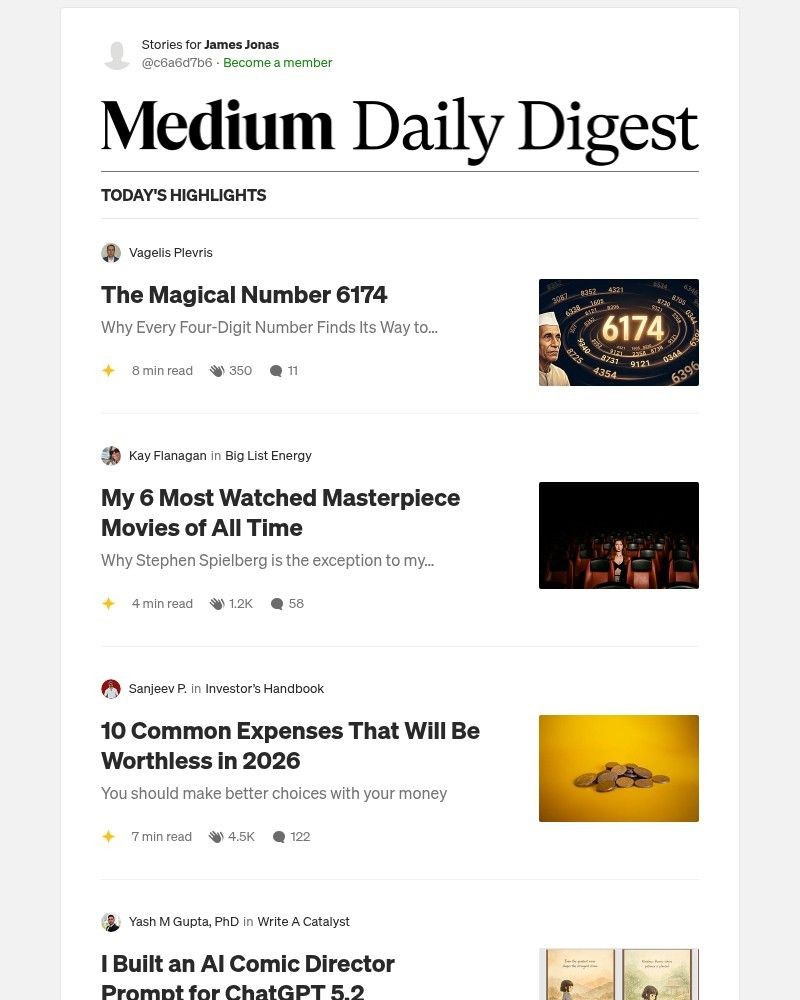The height and width of the screenshot is (1000, 800).
Task: Click the member-only star icon on 6174 article
Action: pos(109,370)
